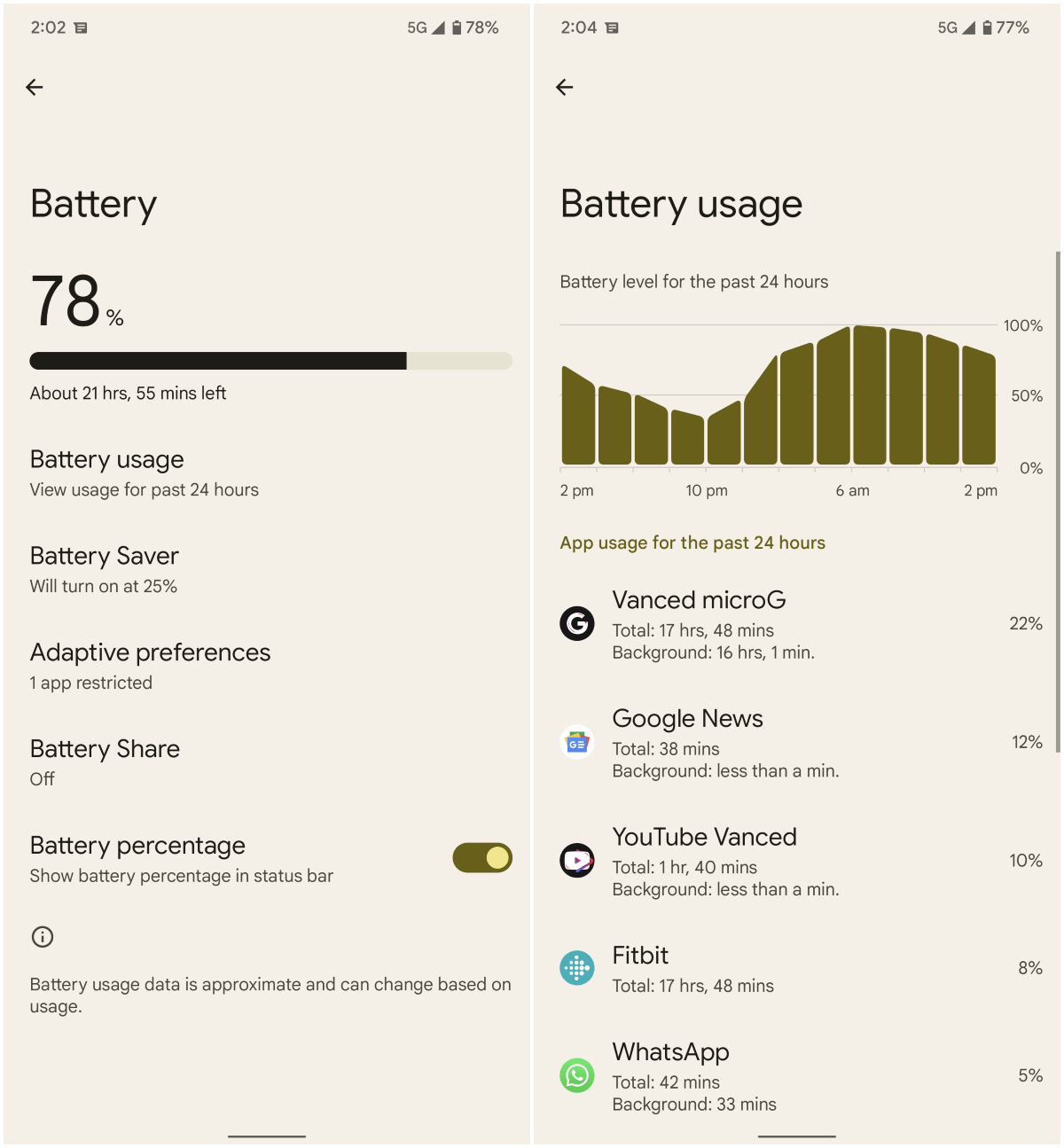Screen dimensions: 1064x1148
Task: Open the WhatsApp app icon
Action: (577, 1075)
